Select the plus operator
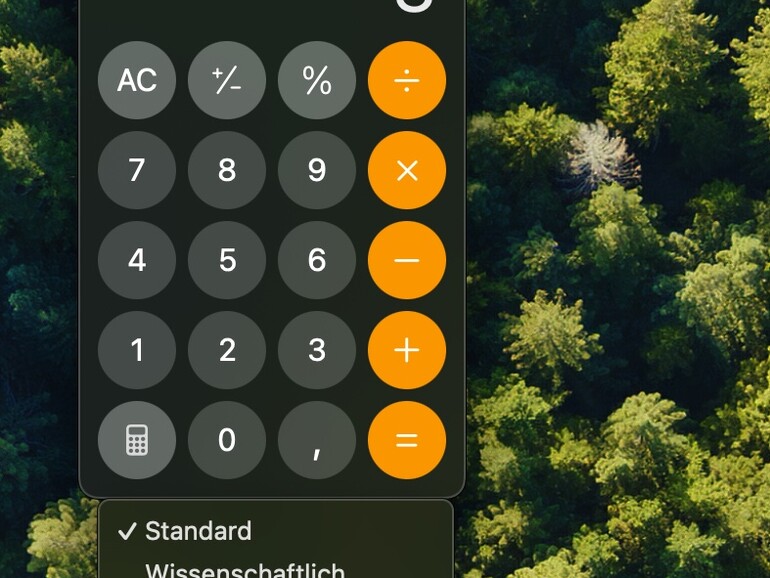The width and height of the screenshot is (770, 578). pyautogui.click(x=407, y=350)
